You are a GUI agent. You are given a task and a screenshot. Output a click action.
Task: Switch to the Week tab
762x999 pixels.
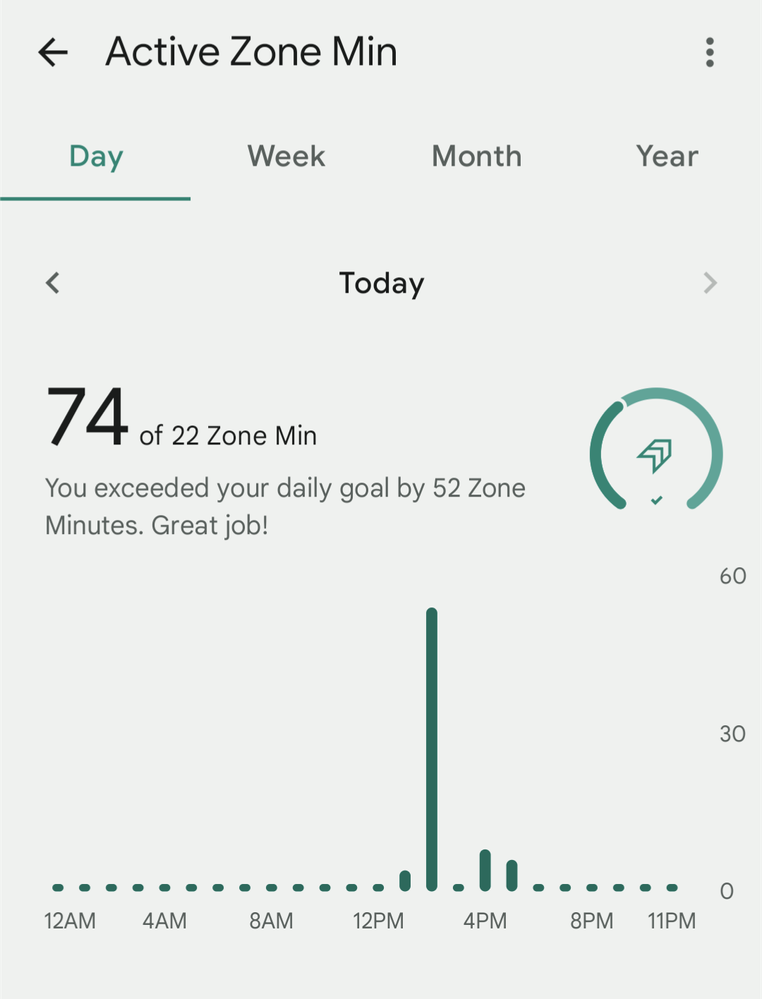[x=286, y=157]
